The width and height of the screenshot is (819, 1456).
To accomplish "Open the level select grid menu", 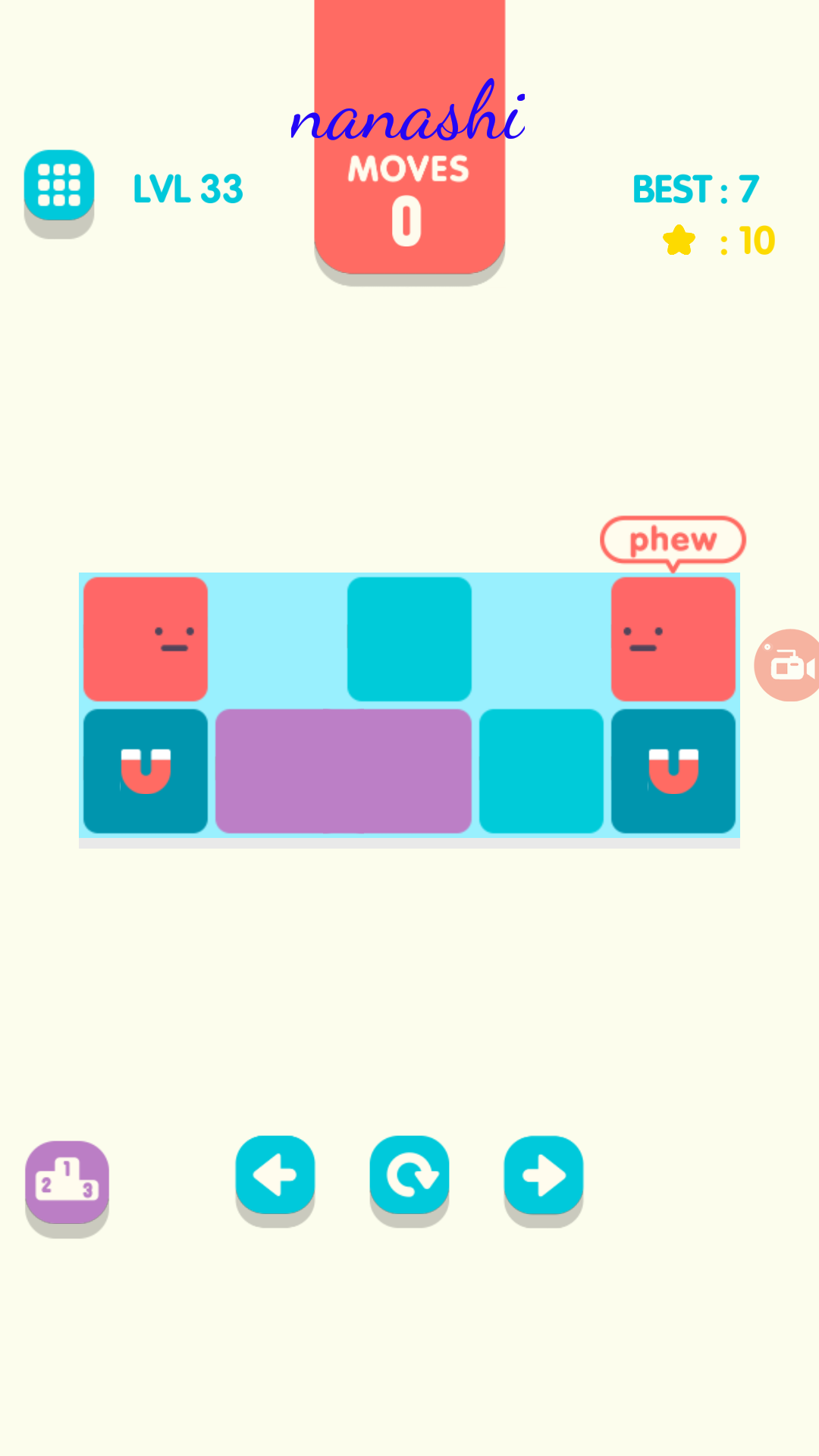I will [59, 186].
